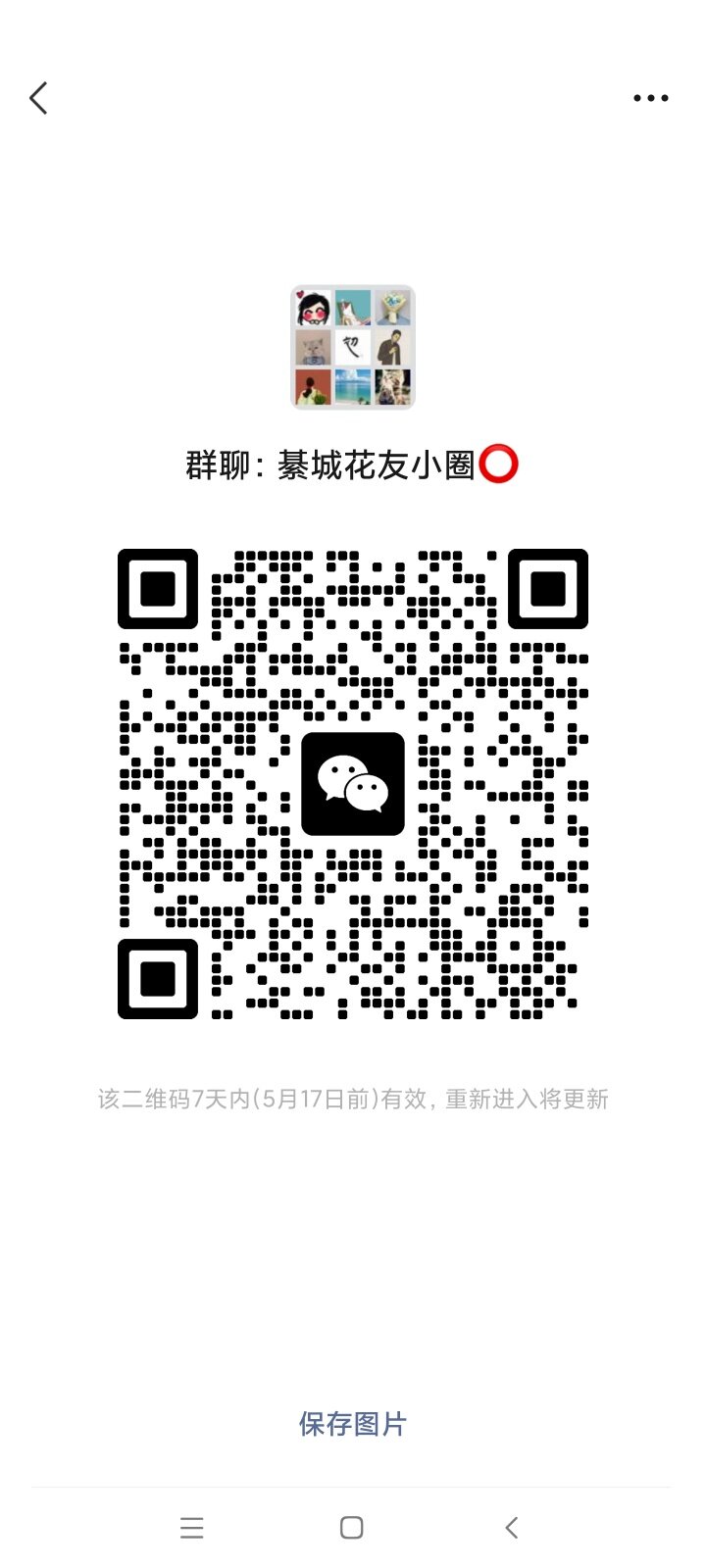Open recent apps from the navigation bar

click(192, 1527)
